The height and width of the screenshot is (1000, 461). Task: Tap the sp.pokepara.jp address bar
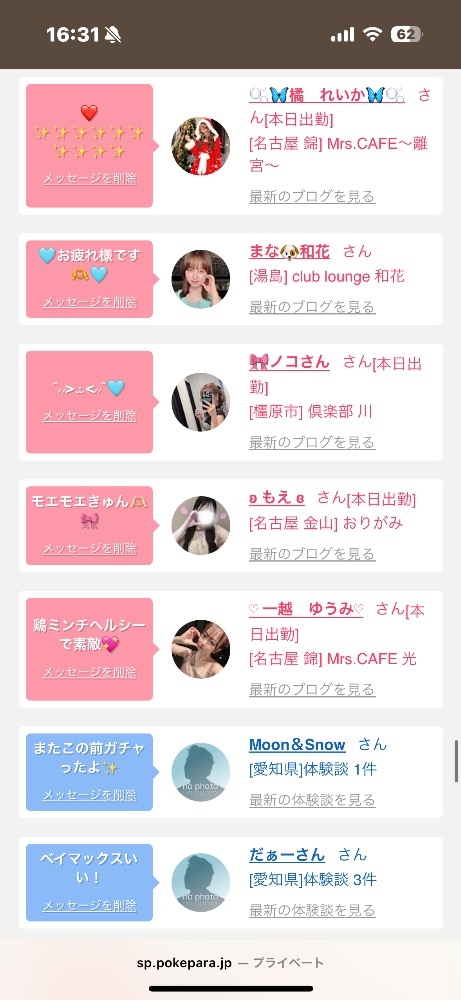[x=230, y=963]
